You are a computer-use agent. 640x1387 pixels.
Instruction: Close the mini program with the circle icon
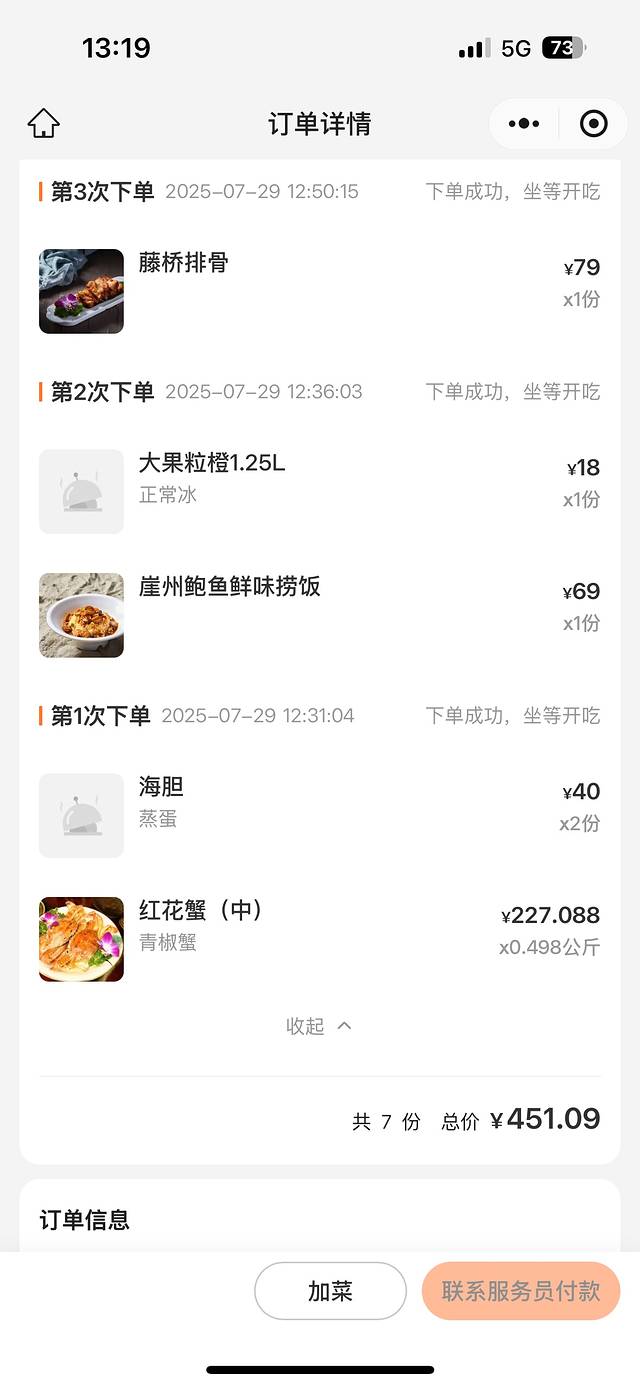(594, 124)
